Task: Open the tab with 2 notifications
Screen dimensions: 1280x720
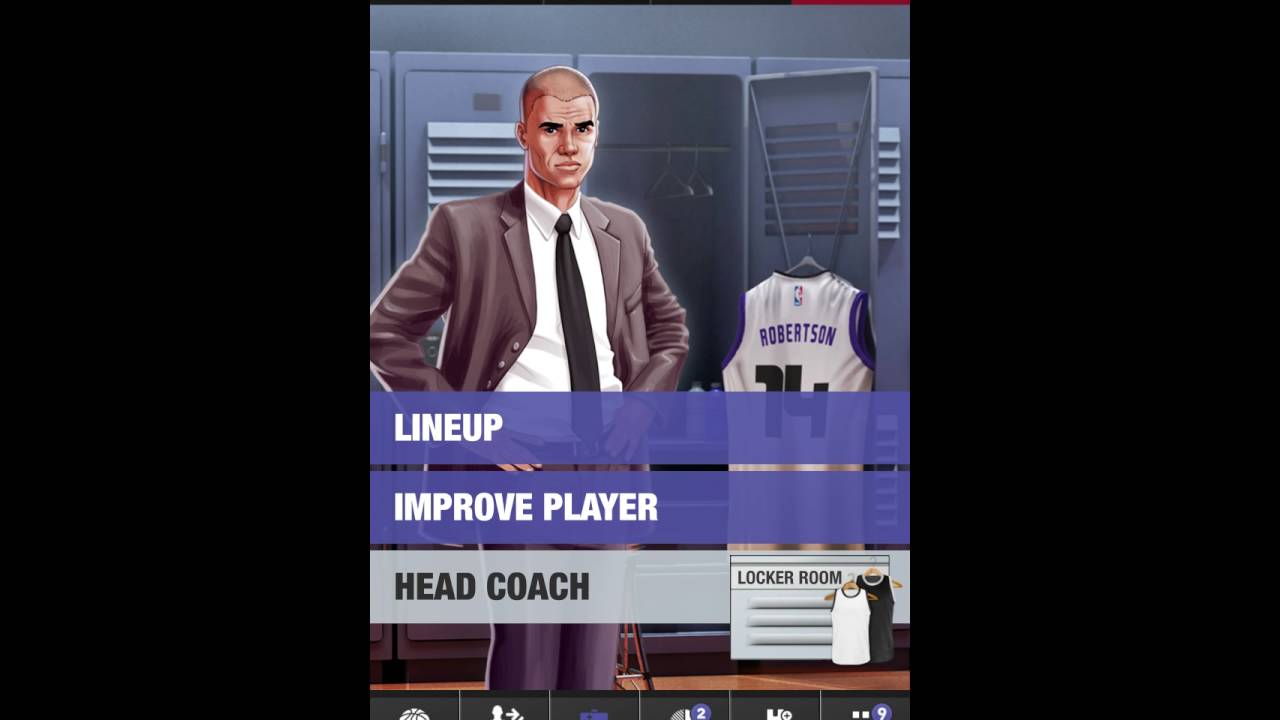Action: point(686,711)
